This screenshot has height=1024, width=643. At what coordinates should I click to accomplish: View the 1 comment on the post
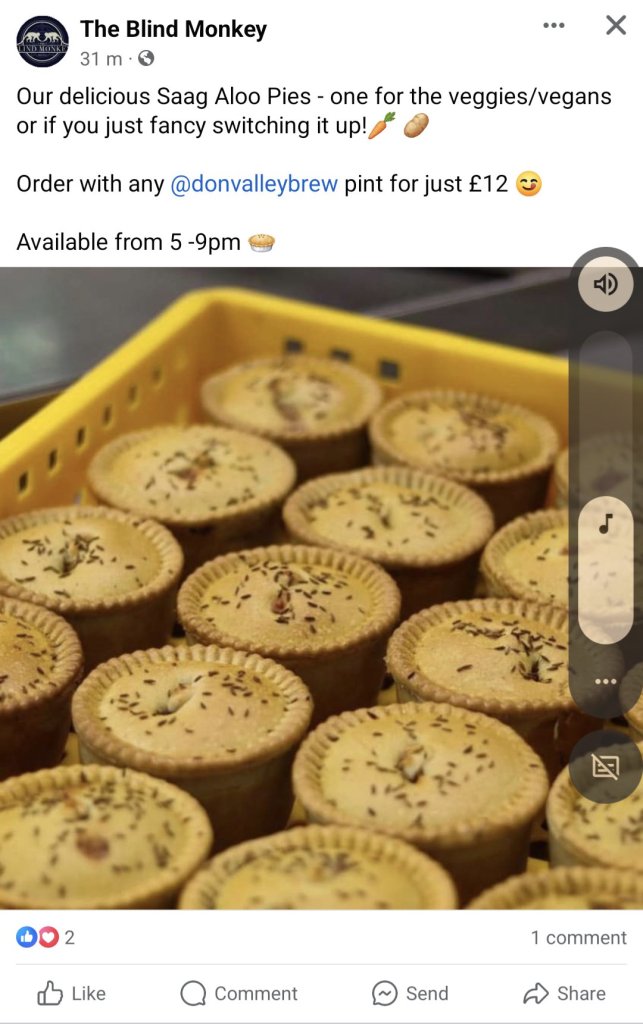coord(578,937)
